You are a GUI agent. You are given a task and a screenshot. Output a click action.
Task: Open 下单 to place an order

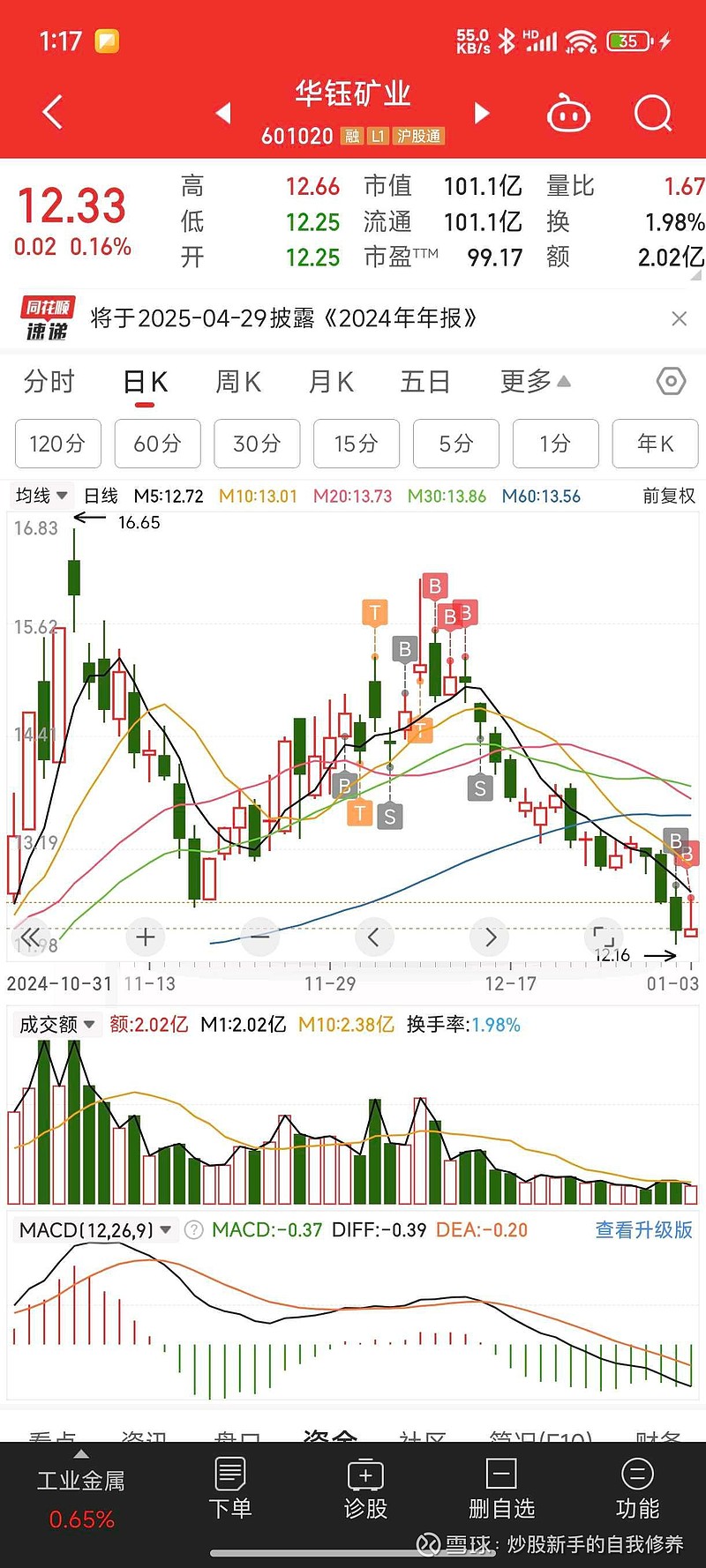tap(230, 1490)
